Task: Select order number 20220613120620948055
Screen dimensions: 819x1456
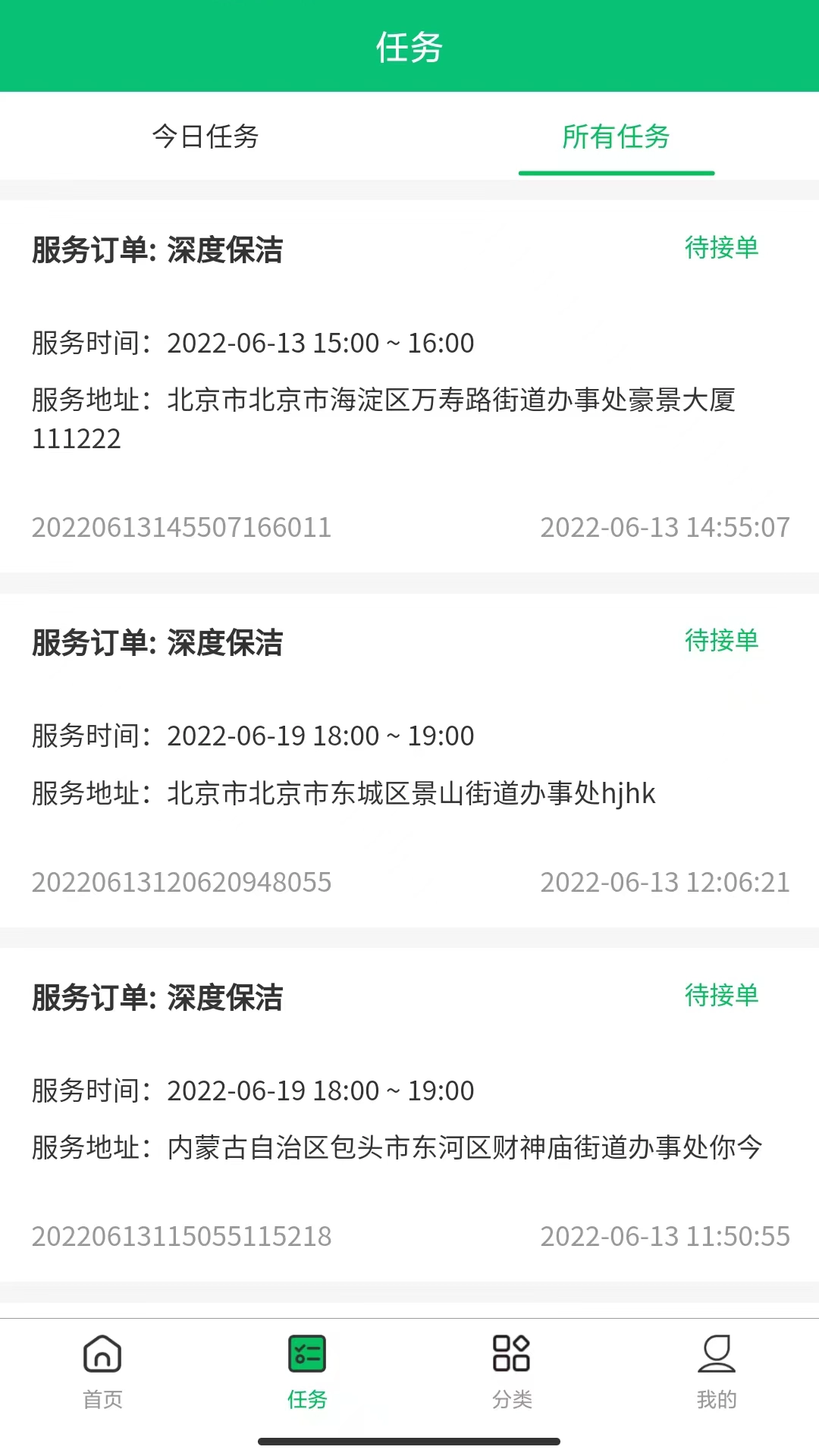Action: pos(181,882)
